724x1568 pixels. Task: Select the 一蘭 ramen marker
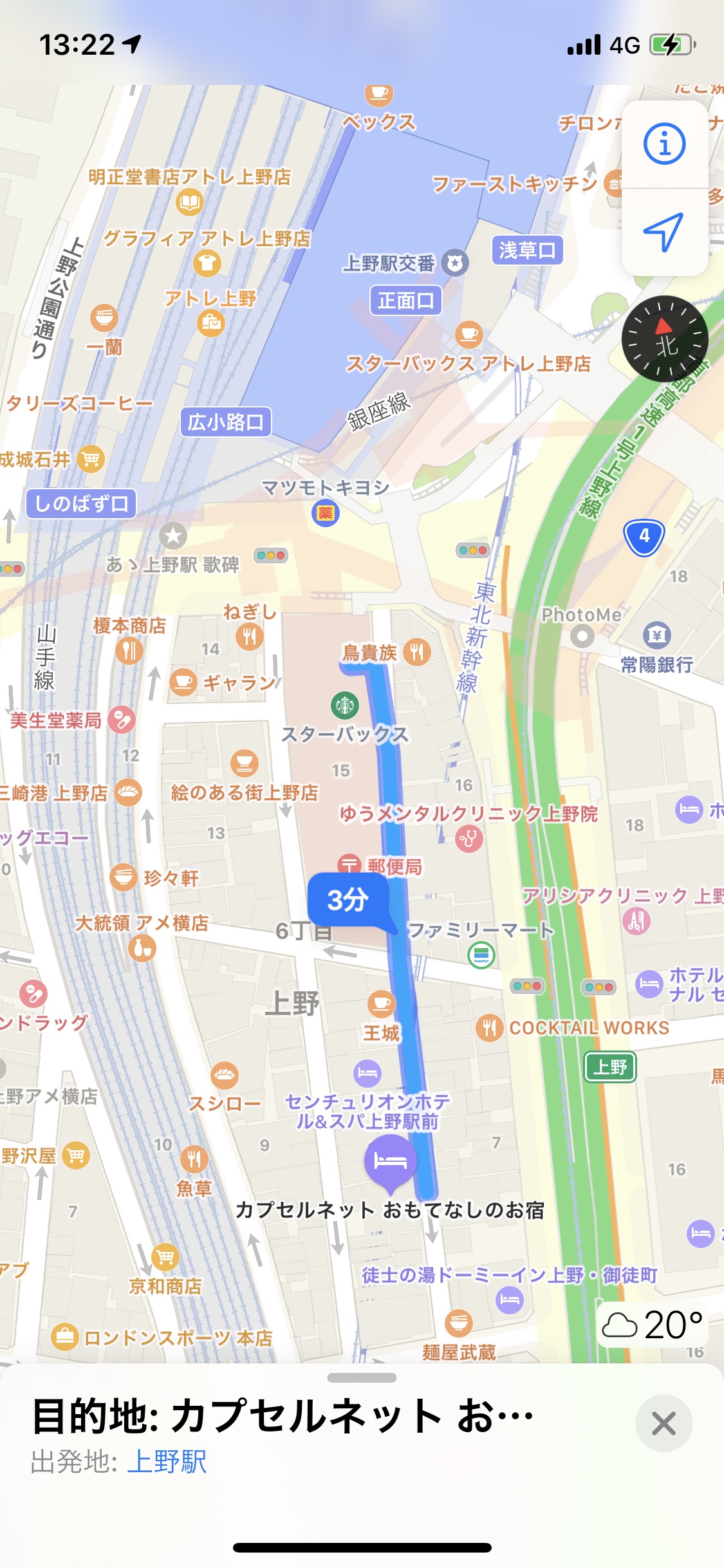(104, 317)
